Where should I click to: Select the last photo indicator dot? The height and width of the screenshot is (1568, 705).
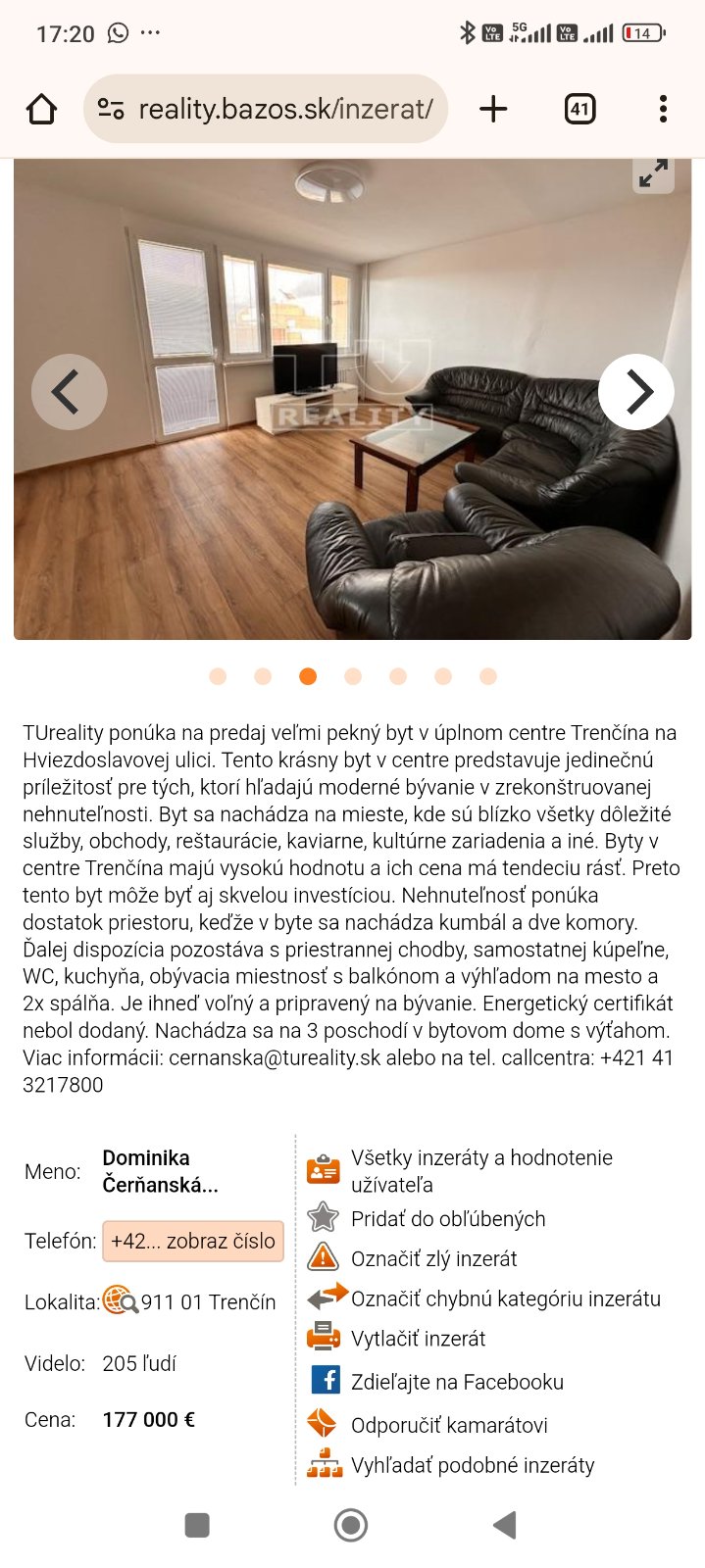click(488, 676)
